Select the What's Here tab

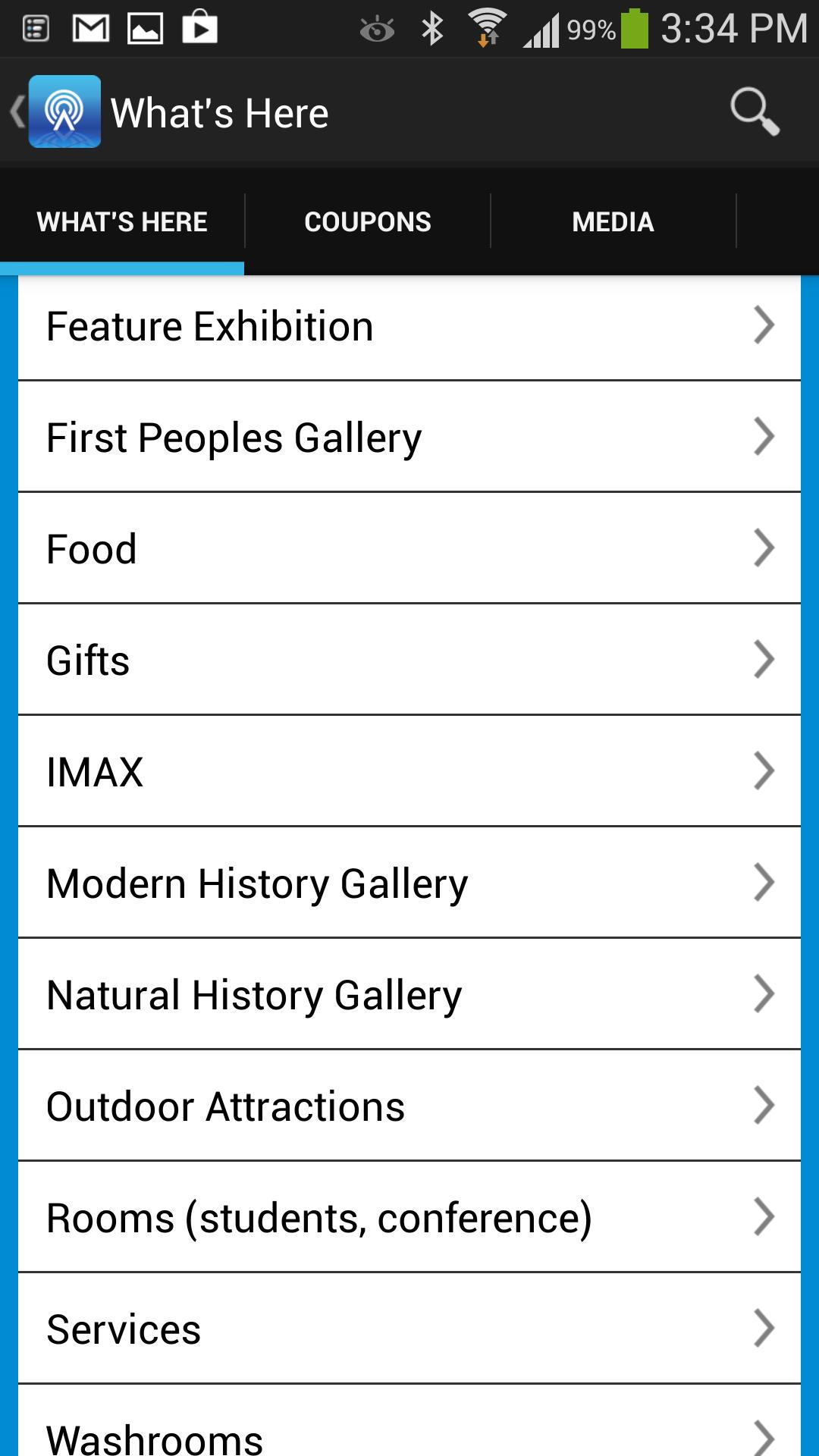click(x=122, y=221)
